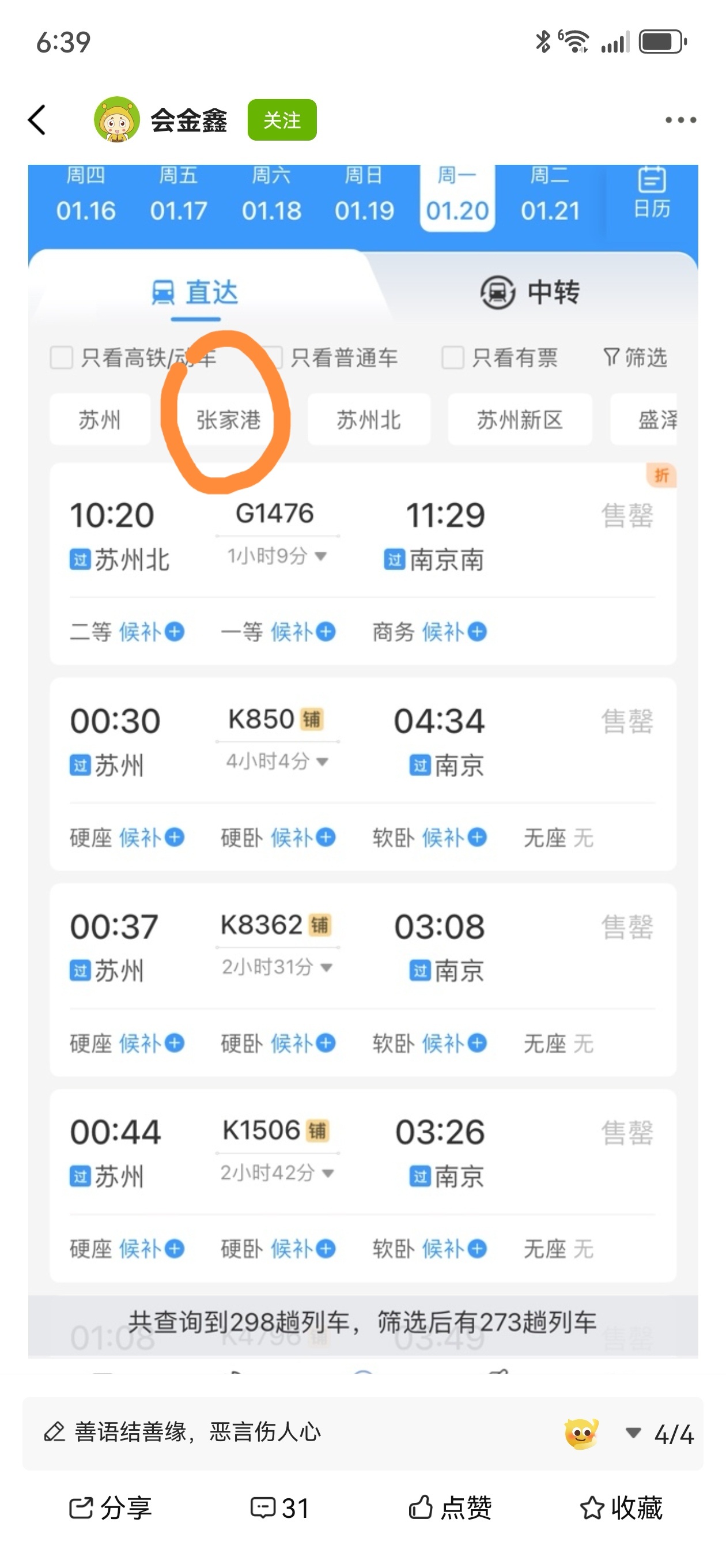Viewport: 726px width, 1568px height.
Task: Like this post with 点赞
Action: pos(450,1507)
